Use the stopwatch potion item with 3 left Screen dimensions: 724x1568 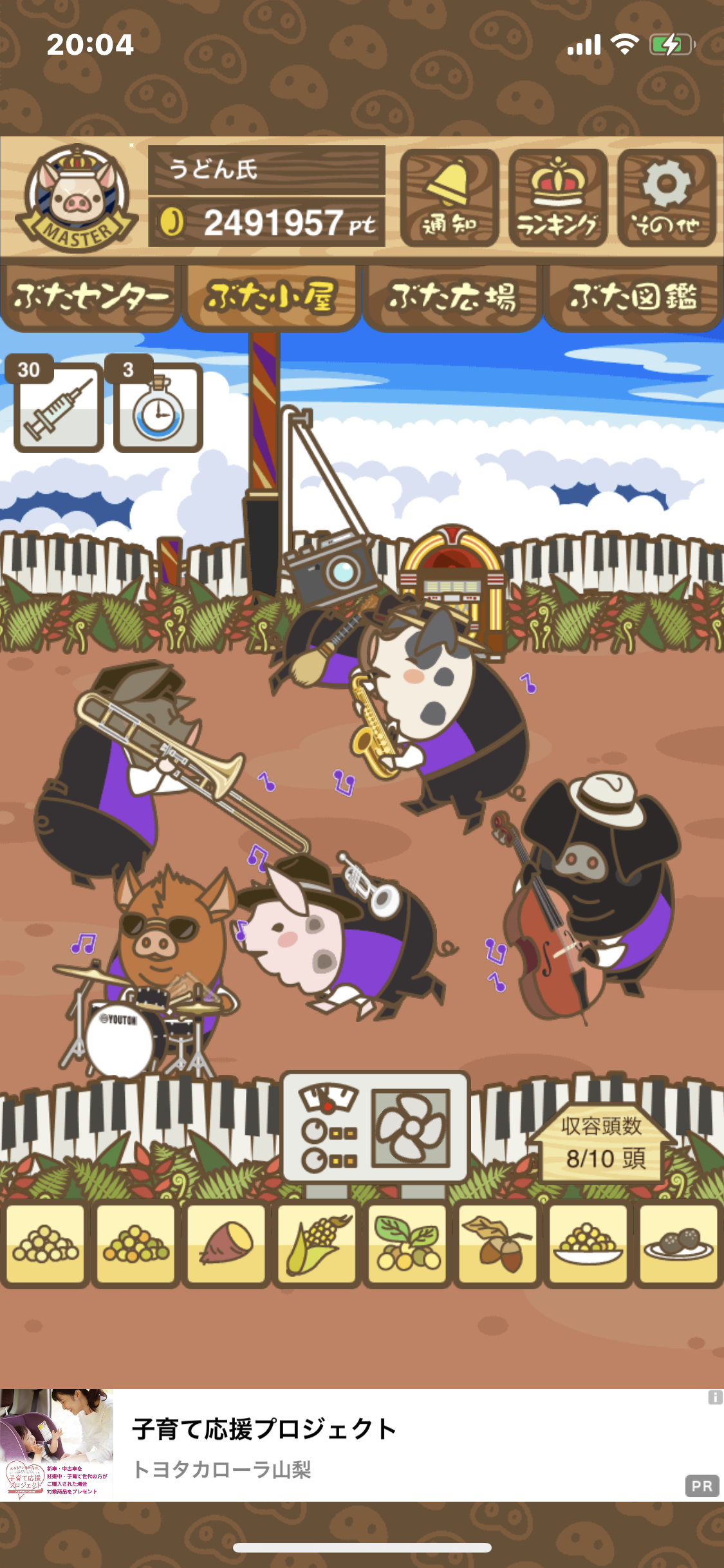tap(158, 406)
